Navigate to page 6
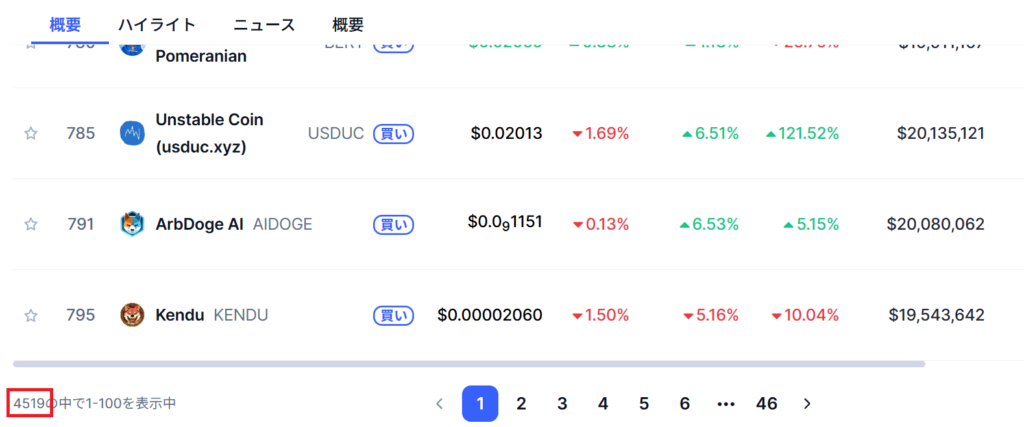1024x427 pixels. (685, 404)
